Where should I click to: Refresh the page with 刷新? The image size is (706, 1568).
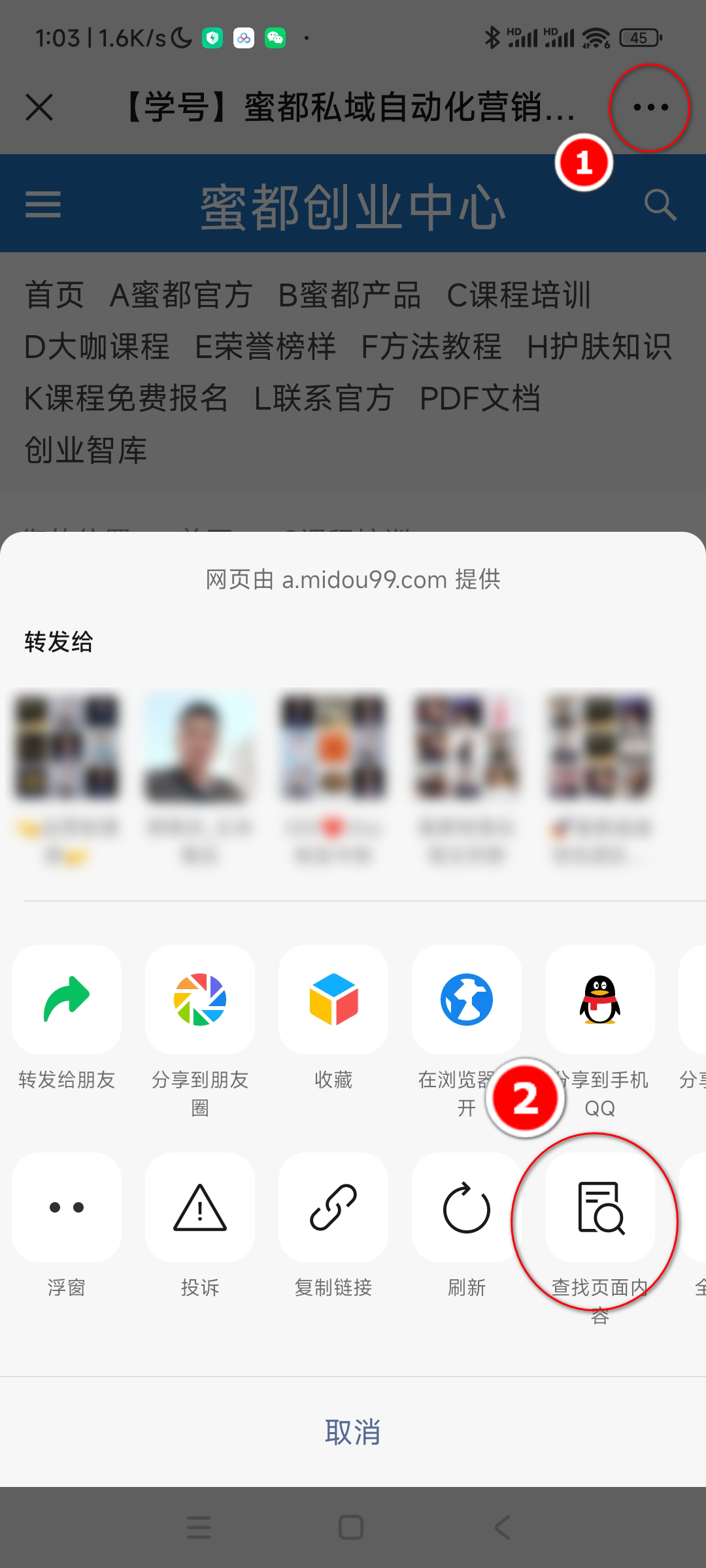[x=467, y=1207]
